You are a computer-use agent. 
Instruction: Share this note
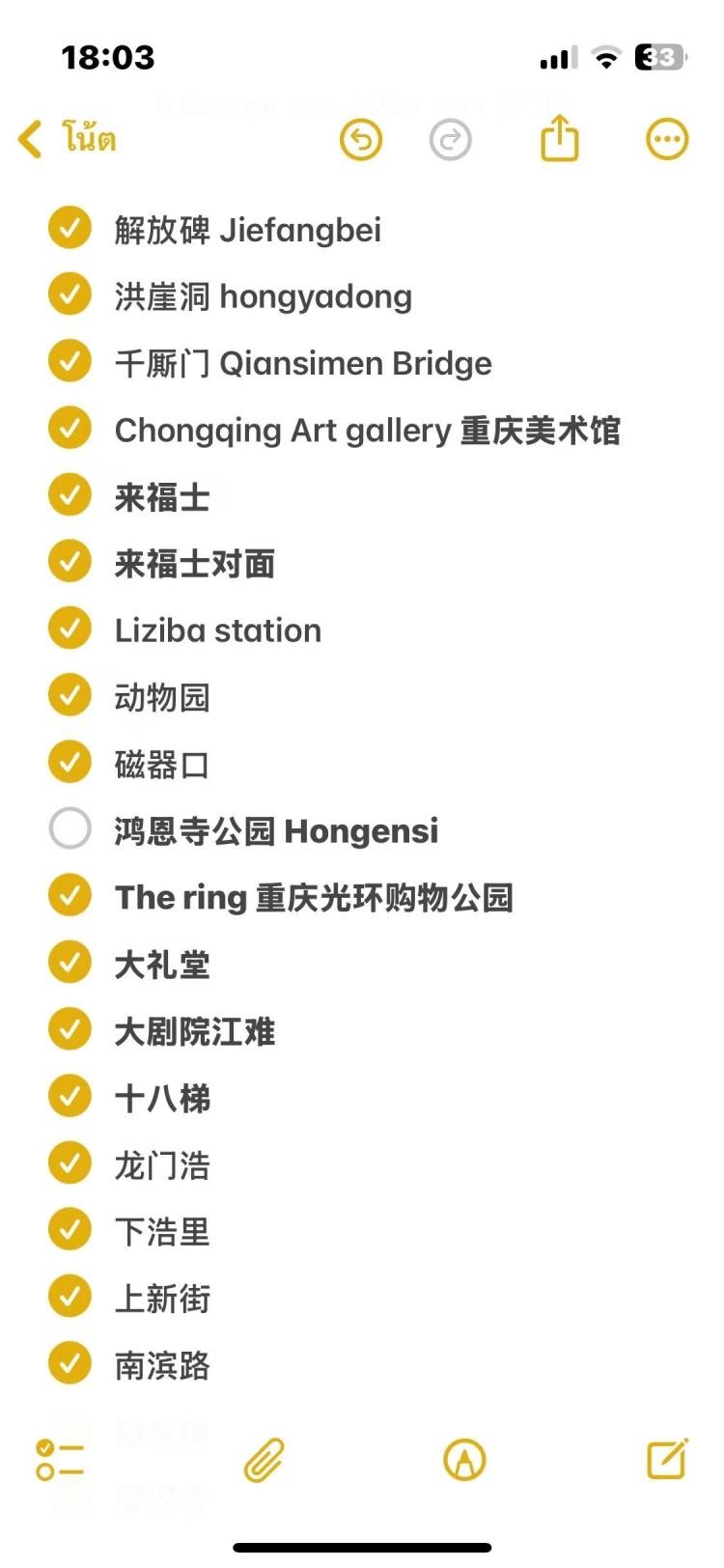[x=559, y=139]
